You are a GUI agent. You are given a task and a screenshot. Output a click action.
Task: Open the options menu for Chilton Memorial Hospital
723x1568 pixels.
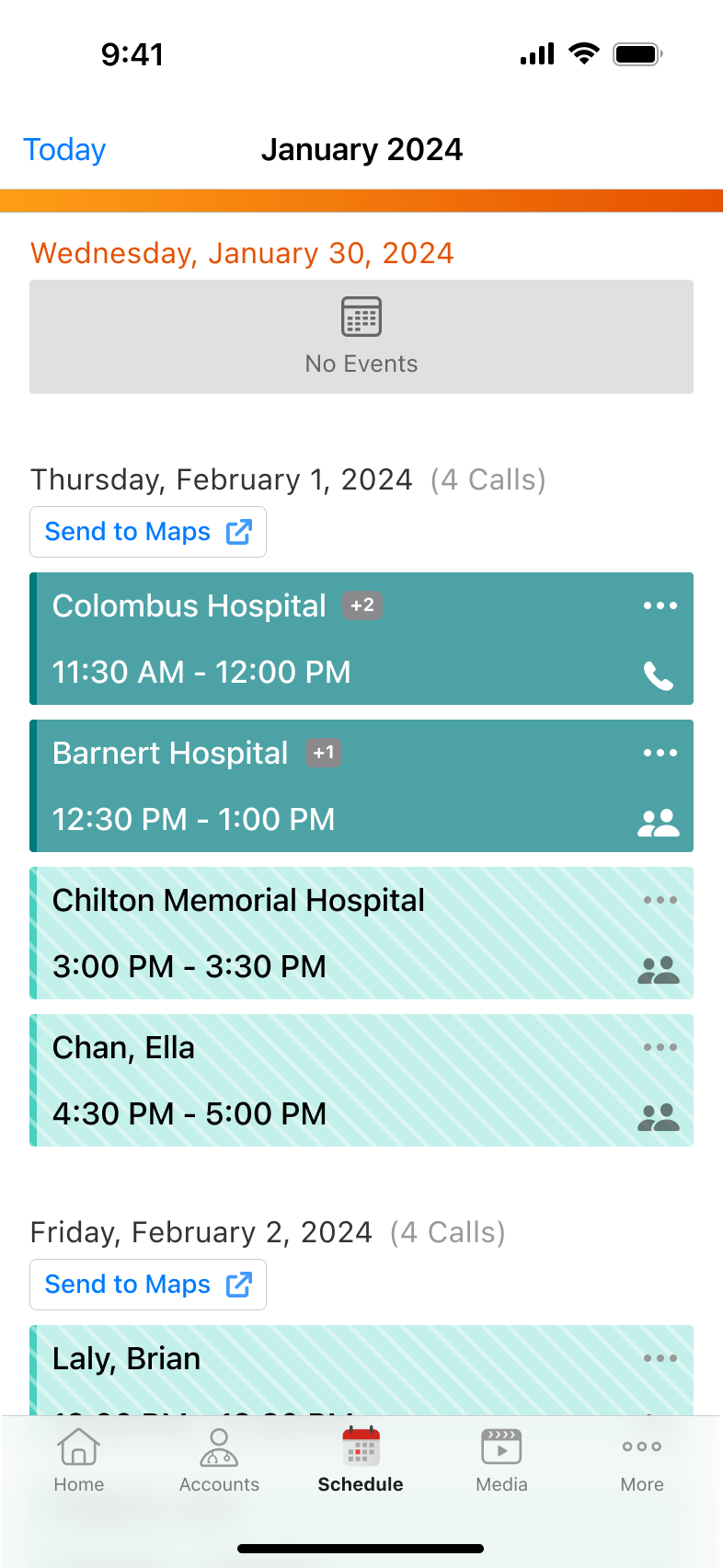coord(660,900)
